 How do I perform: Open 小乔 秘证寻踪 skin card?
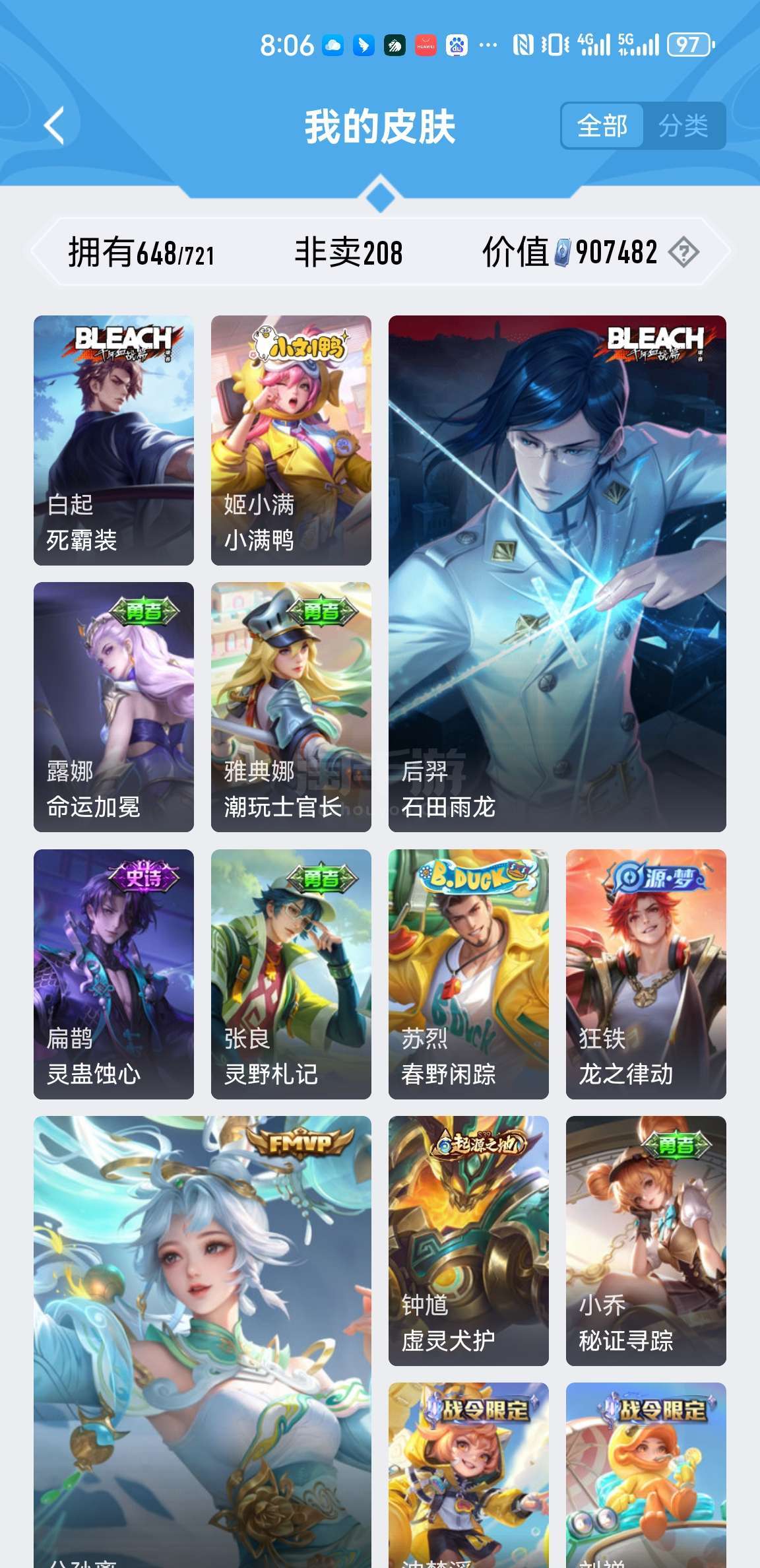(x=646, y=1241)
